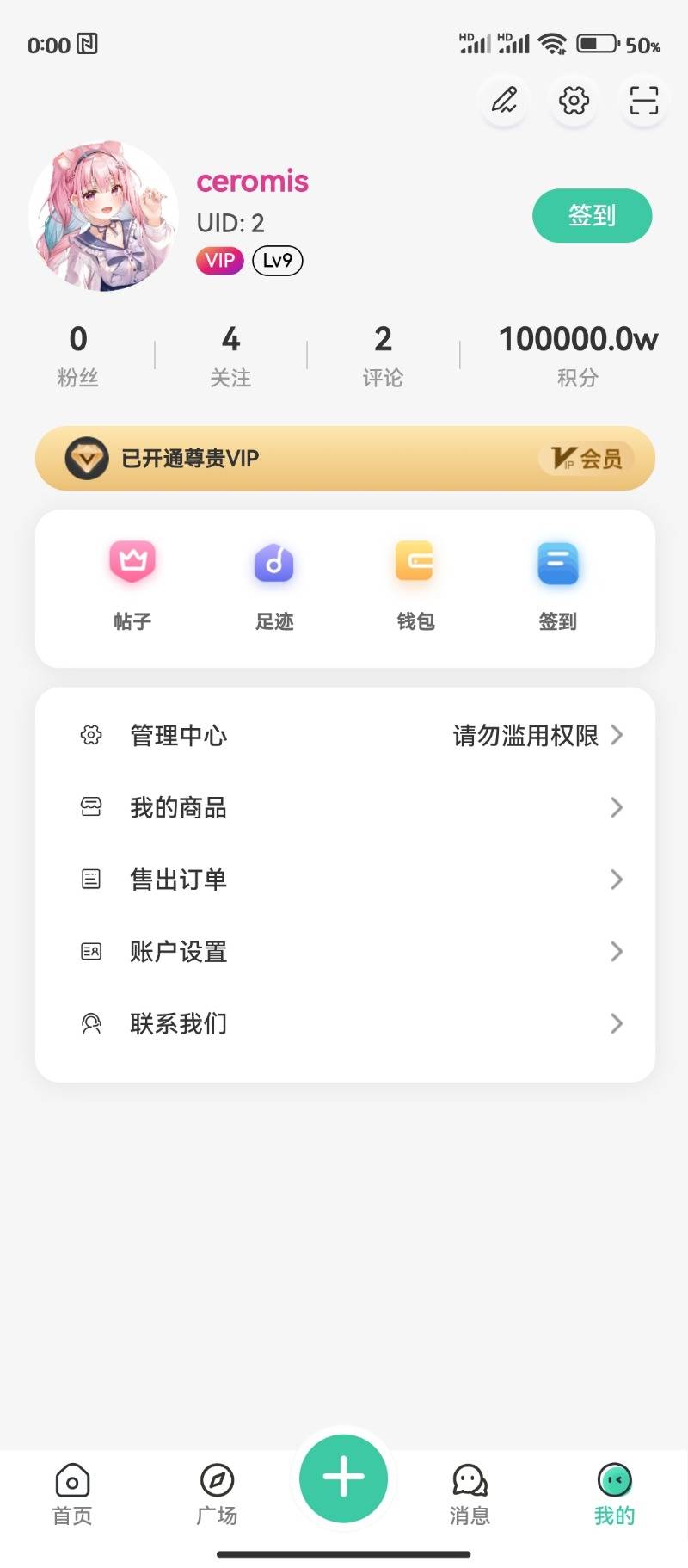
Task: Open the 帖子 (posts) icon
Action: [133, 564]
